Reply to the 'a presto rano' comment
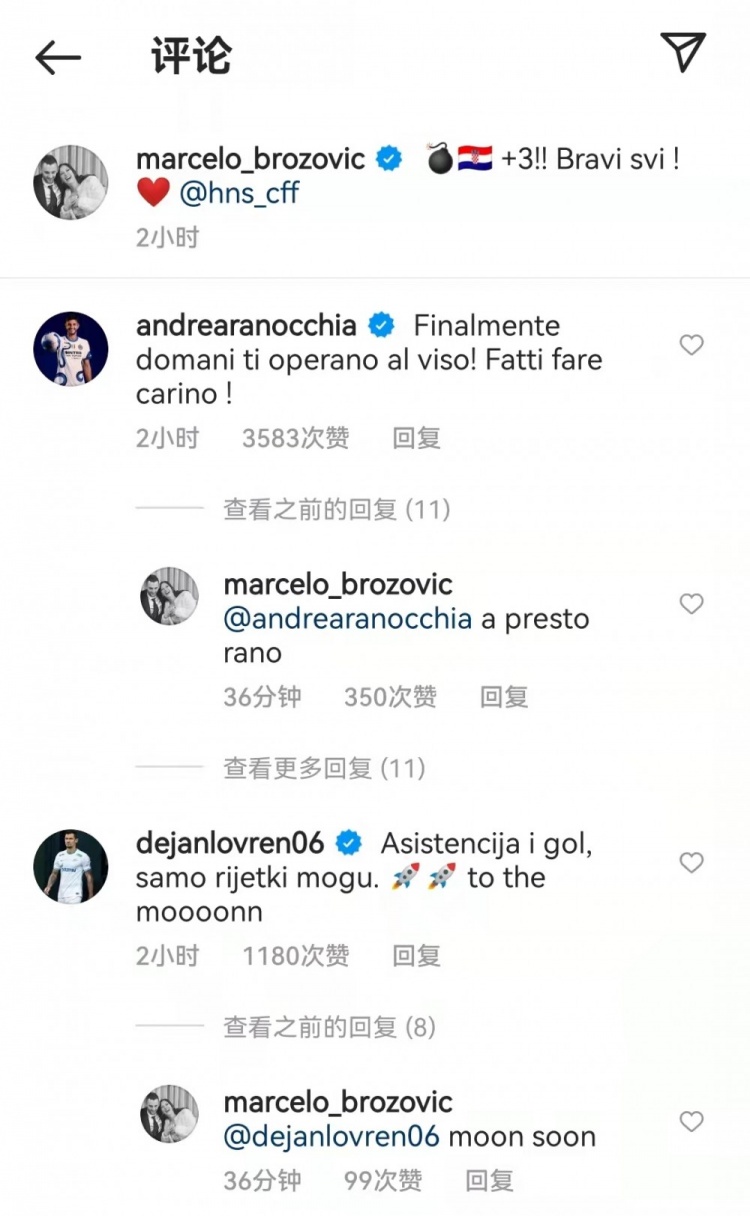 [x=503, y=697]
